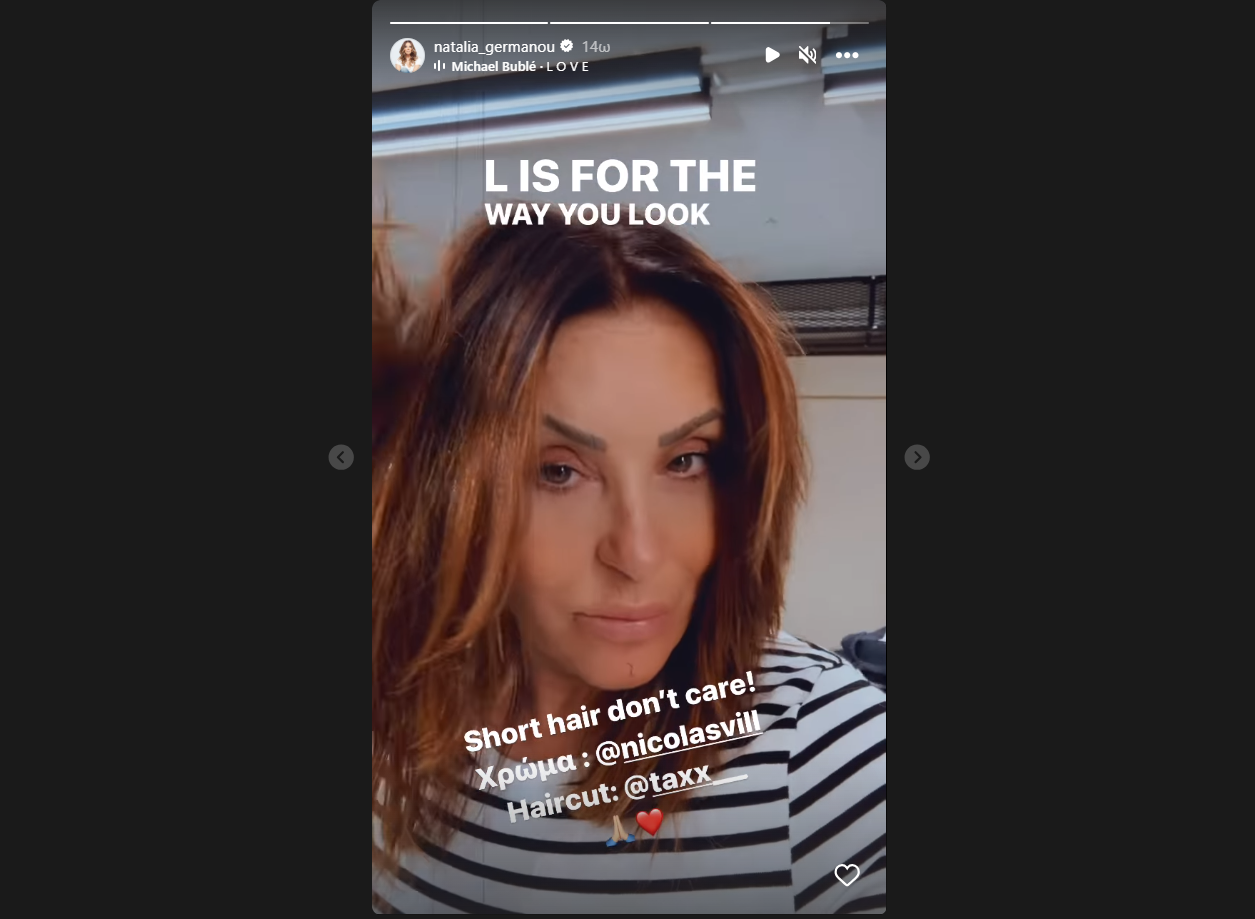
Task: Open the three-dot more options menu
Action: pos(847,55)
